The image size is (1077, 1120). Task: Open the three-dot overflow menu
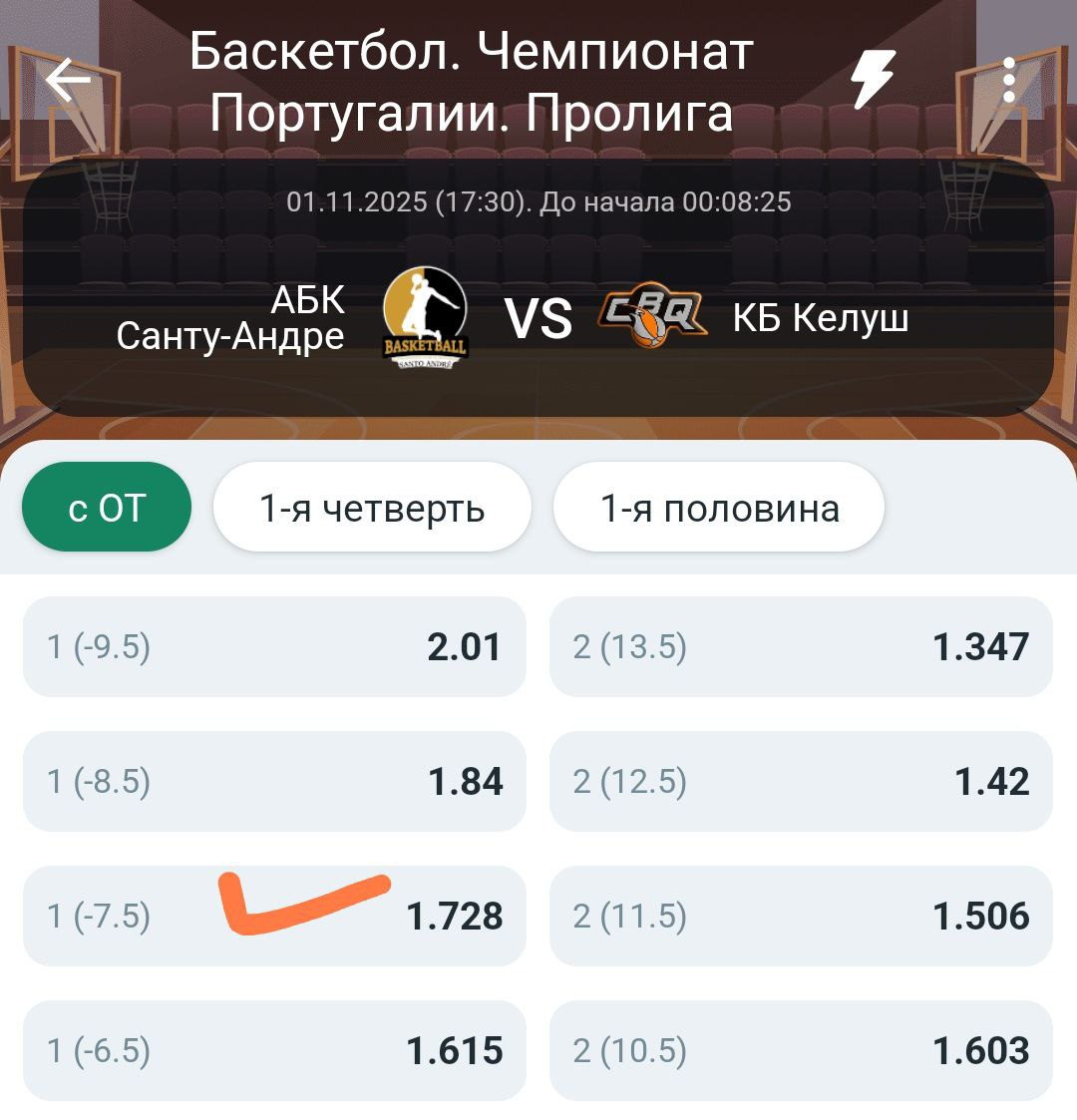[1008, 80]
